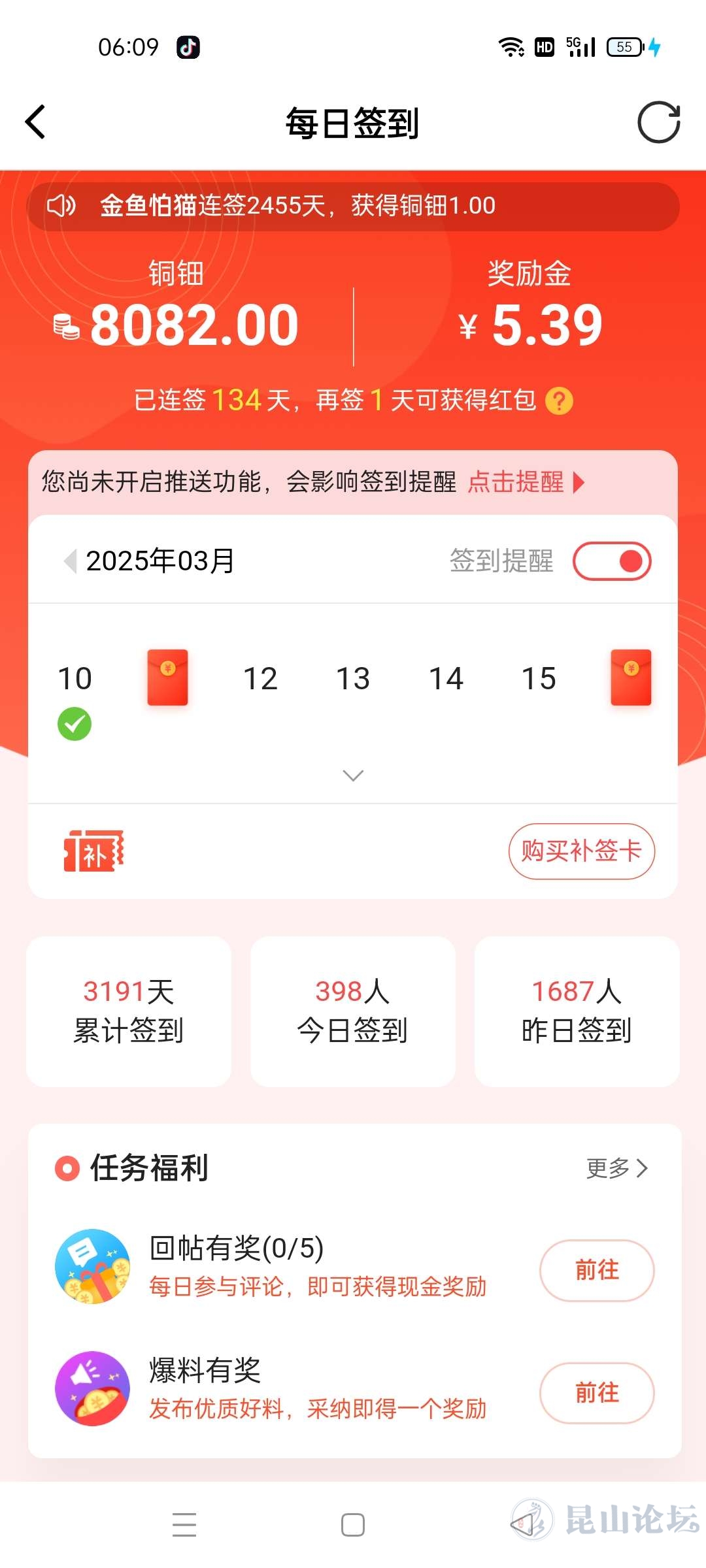Tap 前往 for 爆料有奖

[596, 1393]
